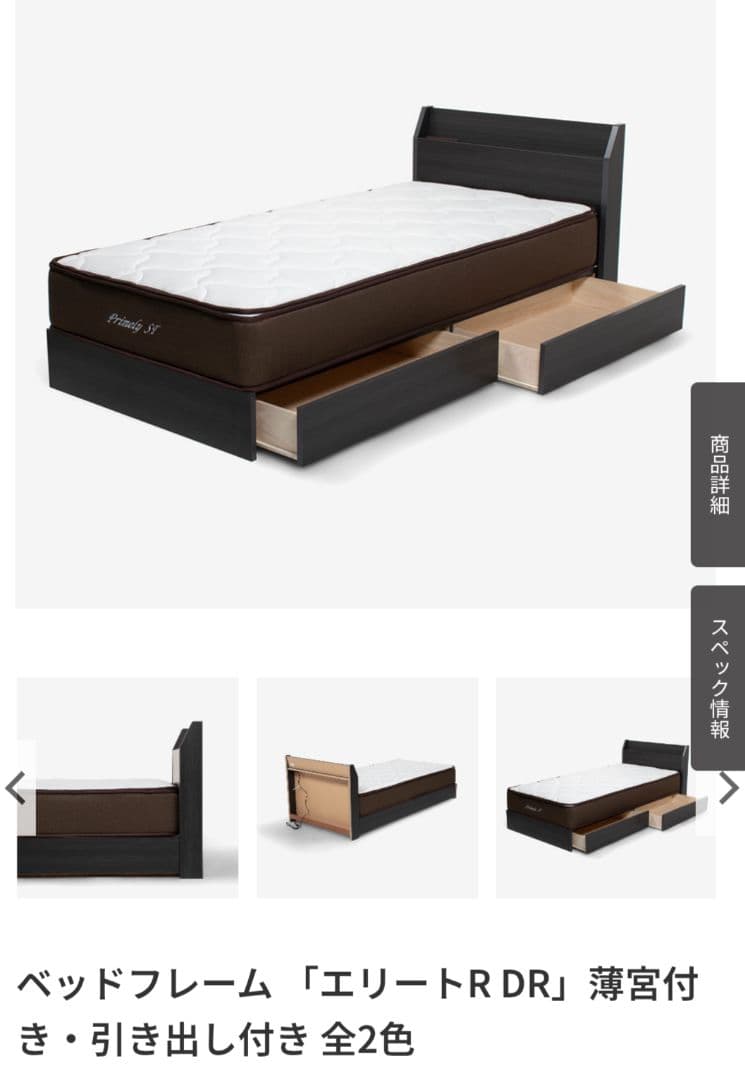This screenshot has width=745, height=1080.
Task: Show previous thumbnail images
Action: 16,788
